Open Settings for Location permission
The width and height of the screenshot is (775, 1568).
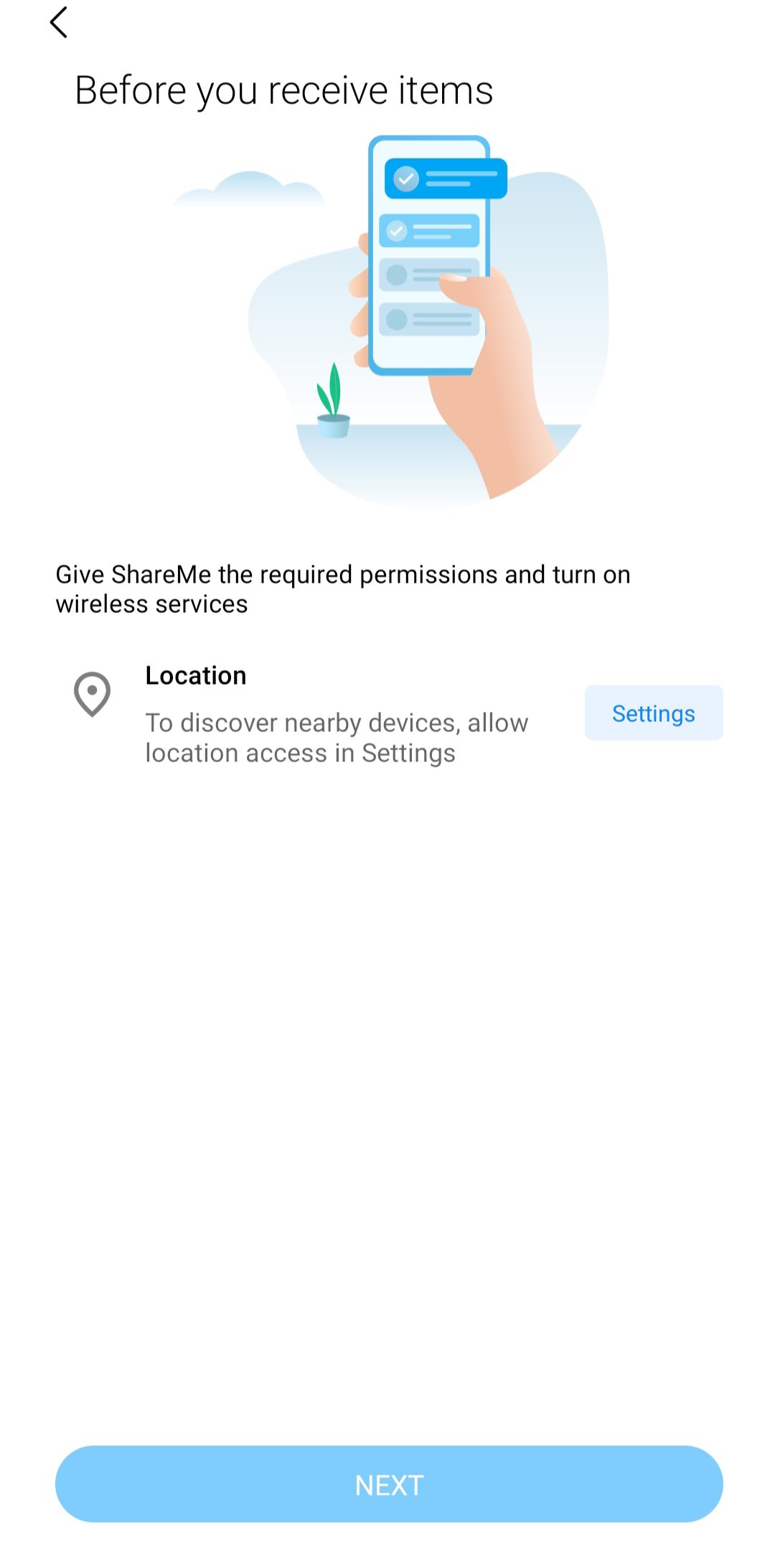(654, 713)
